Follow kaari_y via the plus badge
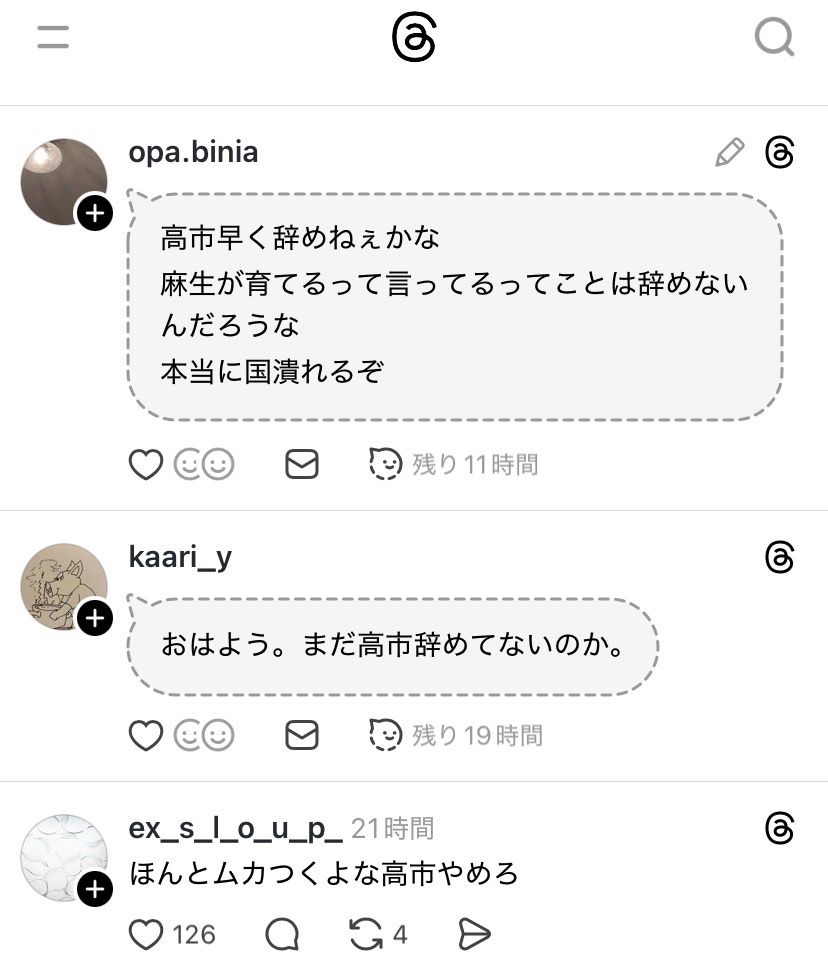This screenshot has height=959, width=828. pyautogui.click(x=96, y=618)
